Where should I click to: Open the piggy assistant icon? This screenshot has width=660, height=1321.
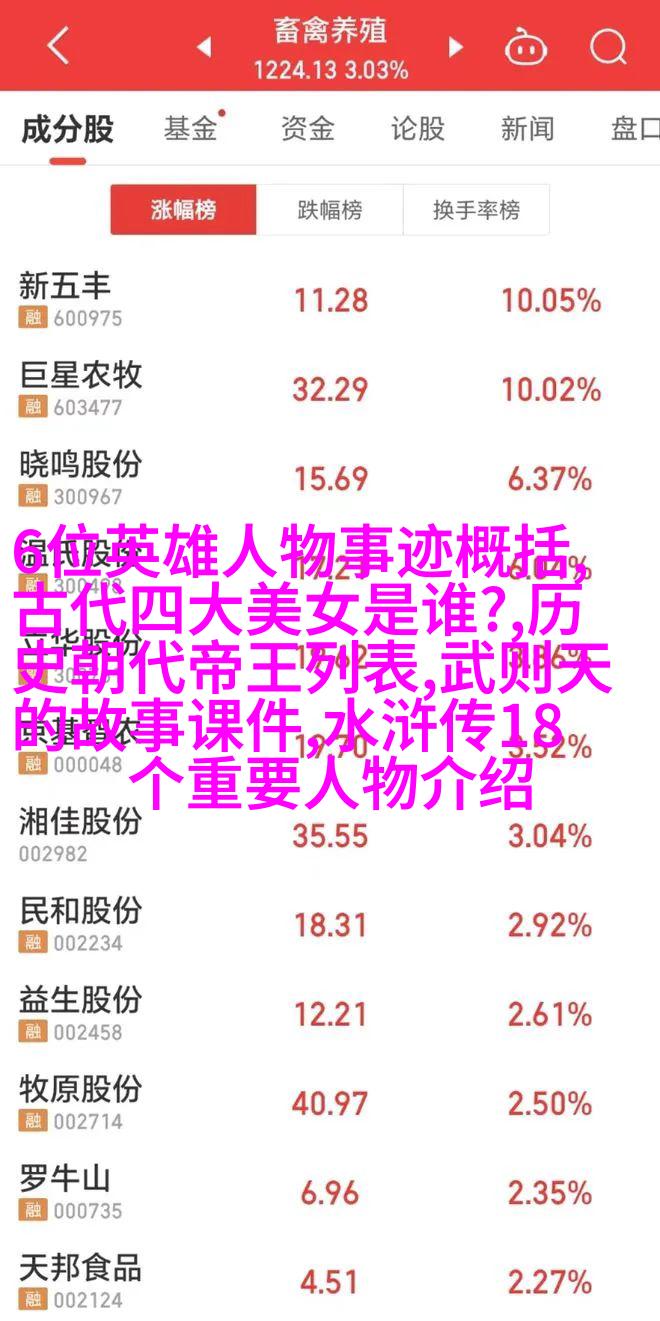click(523, 46)
